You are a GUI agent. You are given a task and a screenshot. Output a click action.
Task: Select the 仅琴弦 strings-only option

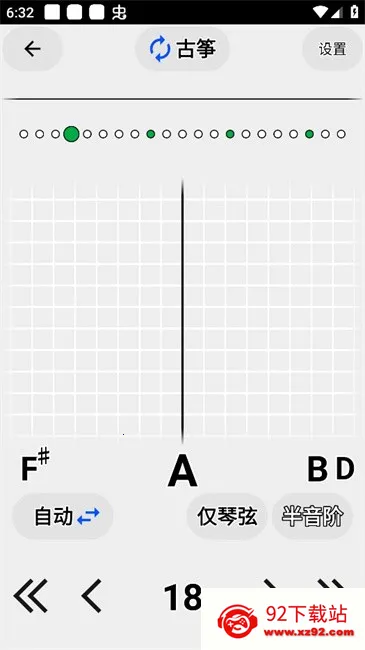point(227,517)
